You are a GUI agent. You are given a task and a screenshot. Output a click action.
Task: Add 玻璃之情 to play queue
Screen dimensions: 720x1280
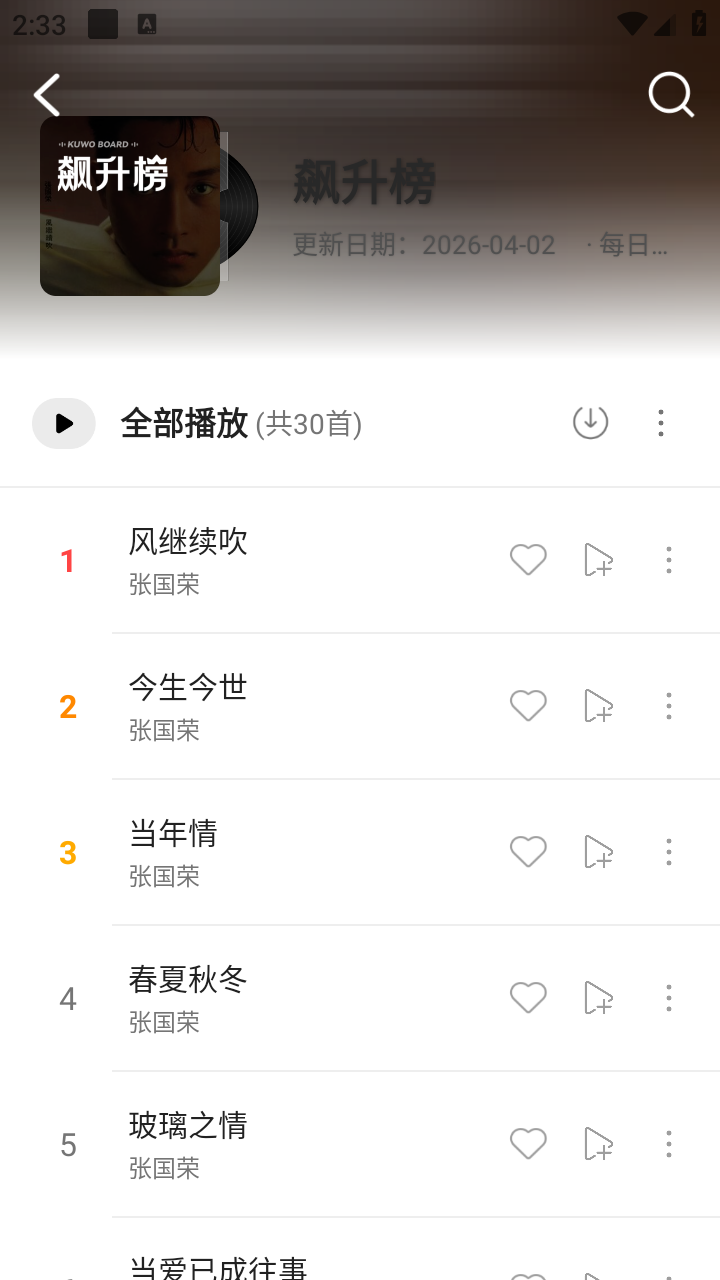click(x=598, y=1143)
